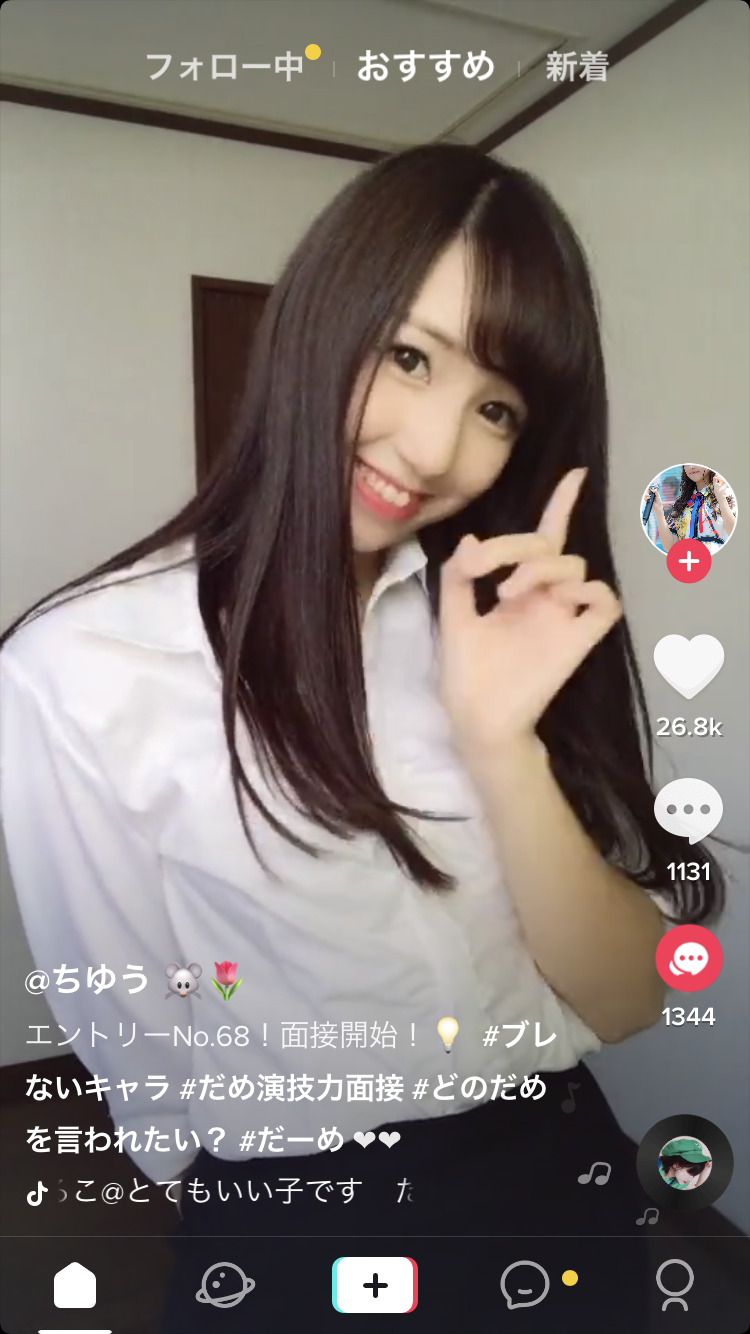Open hashtag #だーめ
Image resolution: width=750 pixels, height=1334 pixels.
(291, 1139)
